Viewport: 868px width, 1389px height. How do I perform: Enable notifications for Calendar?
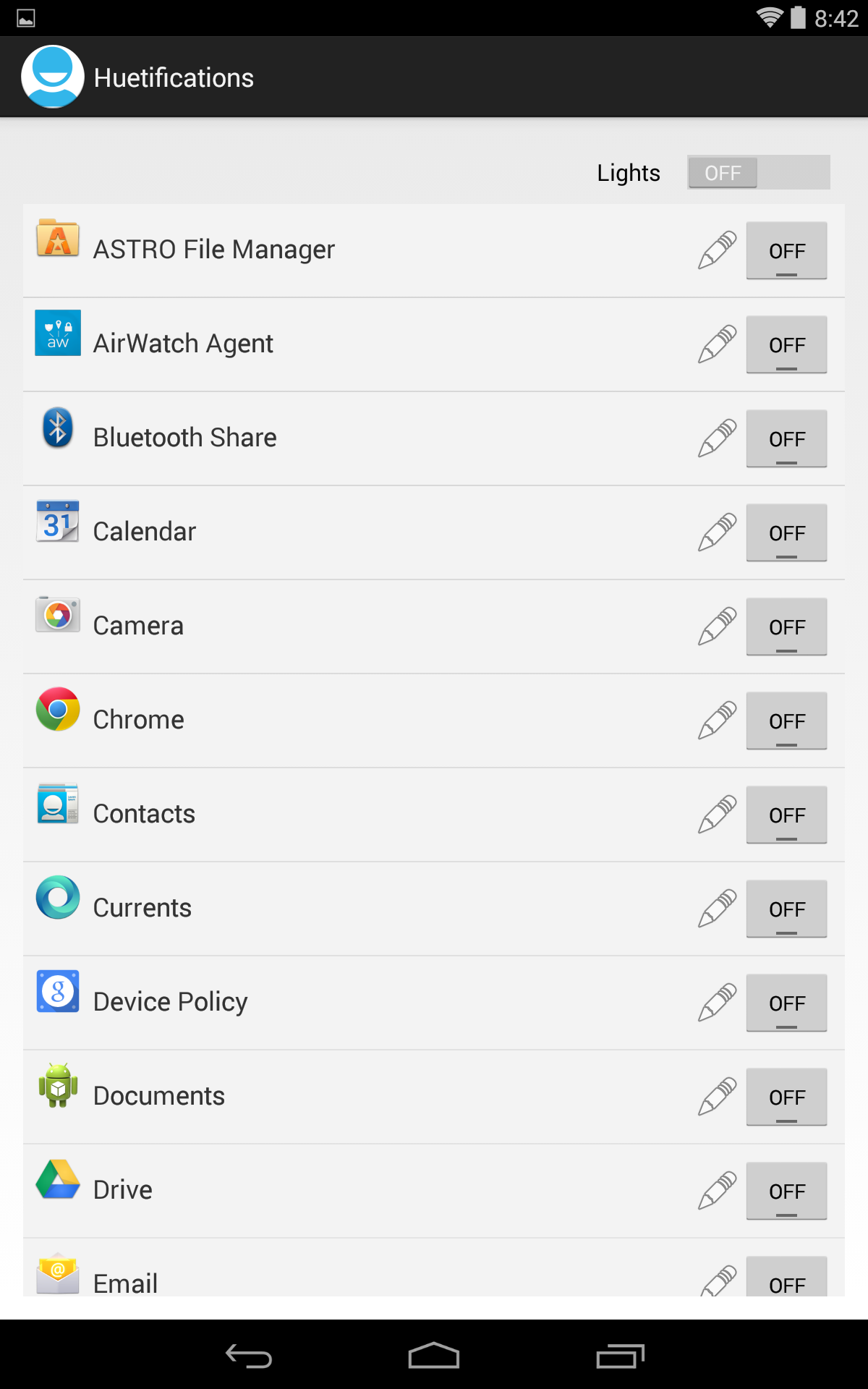point(786,532)
